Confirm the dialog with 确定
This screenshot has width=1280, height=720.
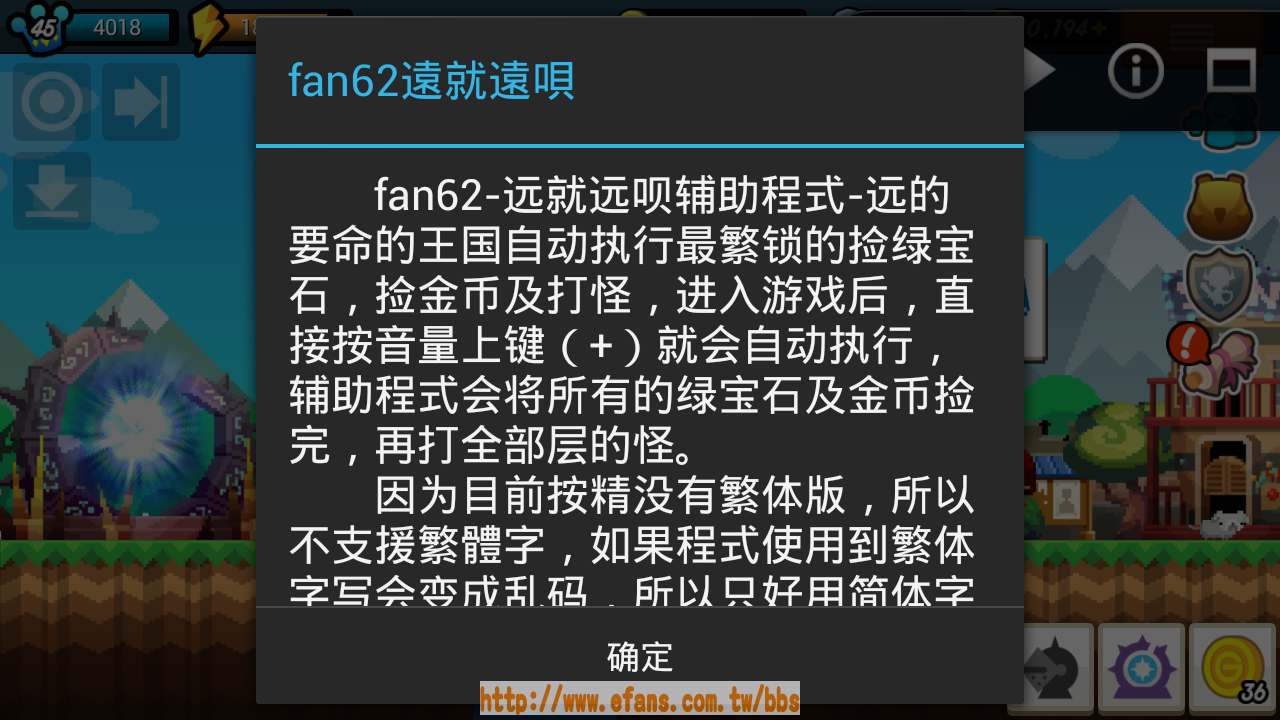(640, 656)
